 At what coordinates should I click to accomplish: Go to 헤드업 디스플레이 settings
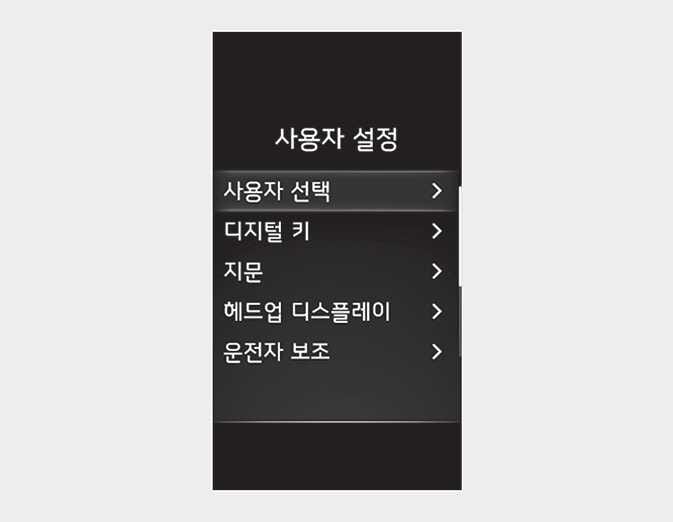(x=335, y=311)
